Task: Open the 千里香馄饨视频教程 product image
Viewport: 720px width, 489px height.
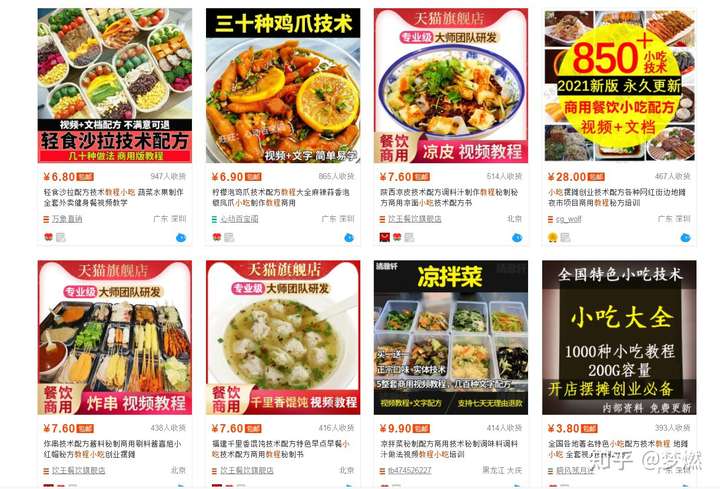Action: [x=283, y=337]
